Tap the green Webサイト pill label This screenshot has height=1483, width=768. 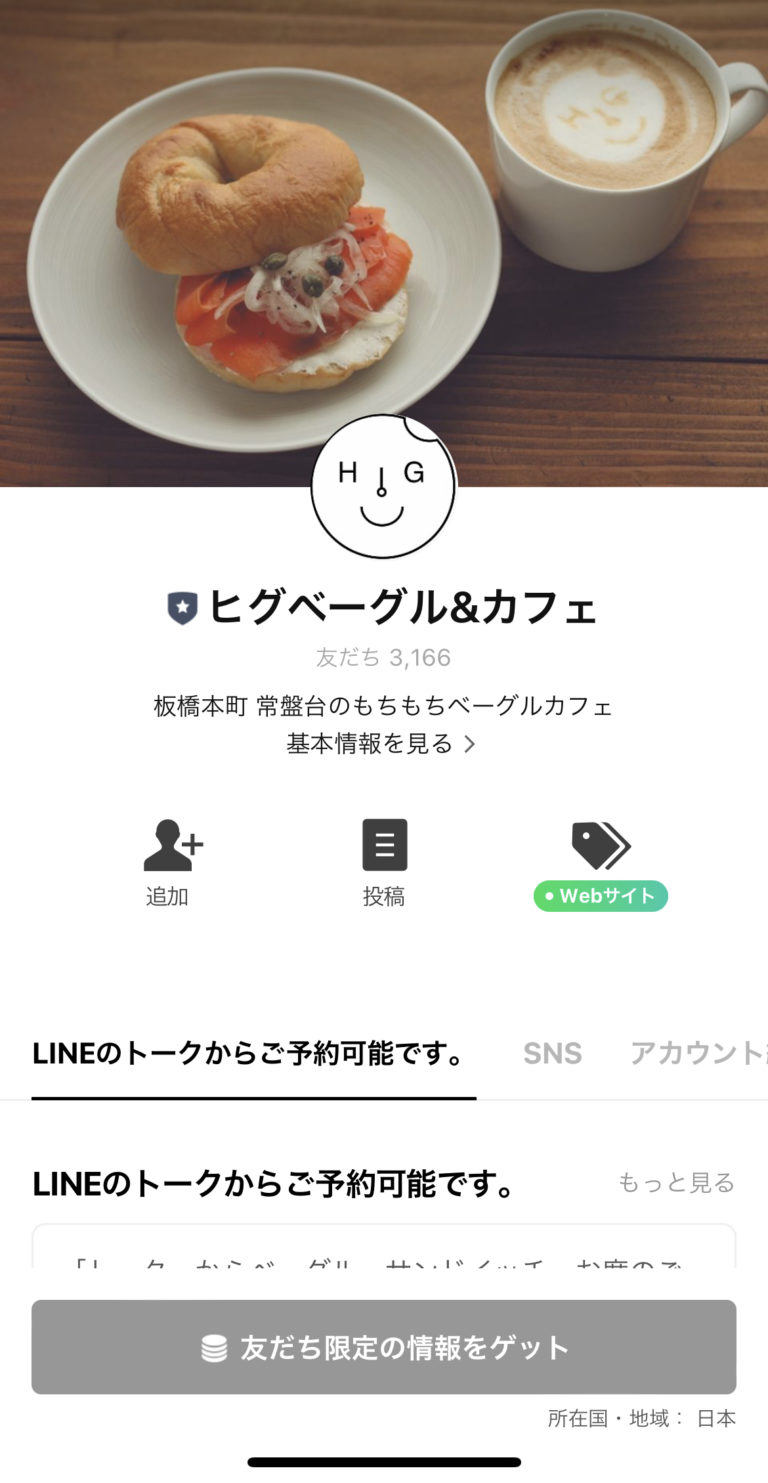[x=600, y=896]
